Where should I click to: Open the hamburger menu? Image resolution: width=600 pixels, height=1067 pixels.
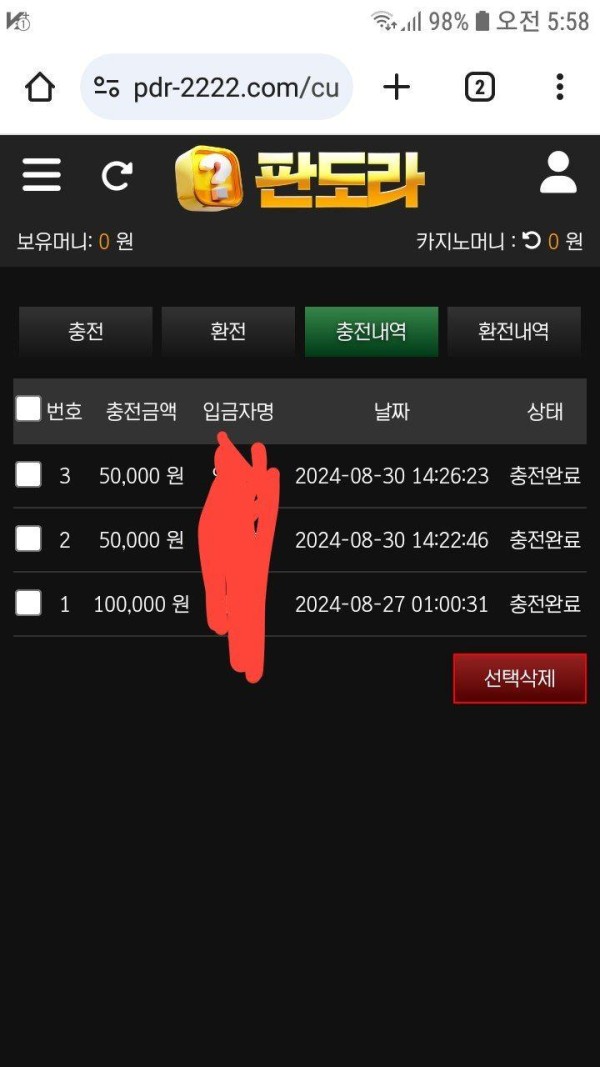coord(41,175)
